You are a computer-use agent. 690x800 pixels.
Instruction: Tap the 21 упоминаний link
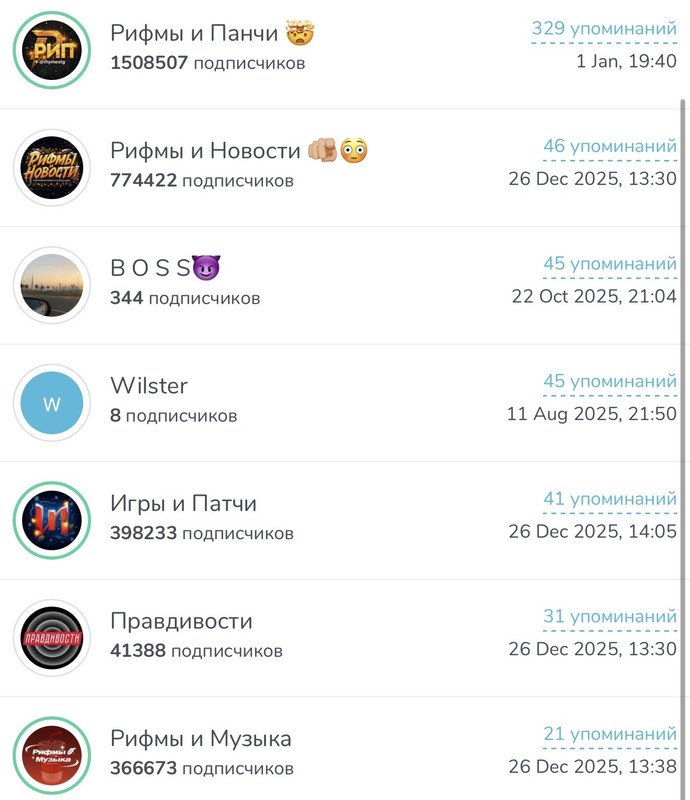coord(609,735)
